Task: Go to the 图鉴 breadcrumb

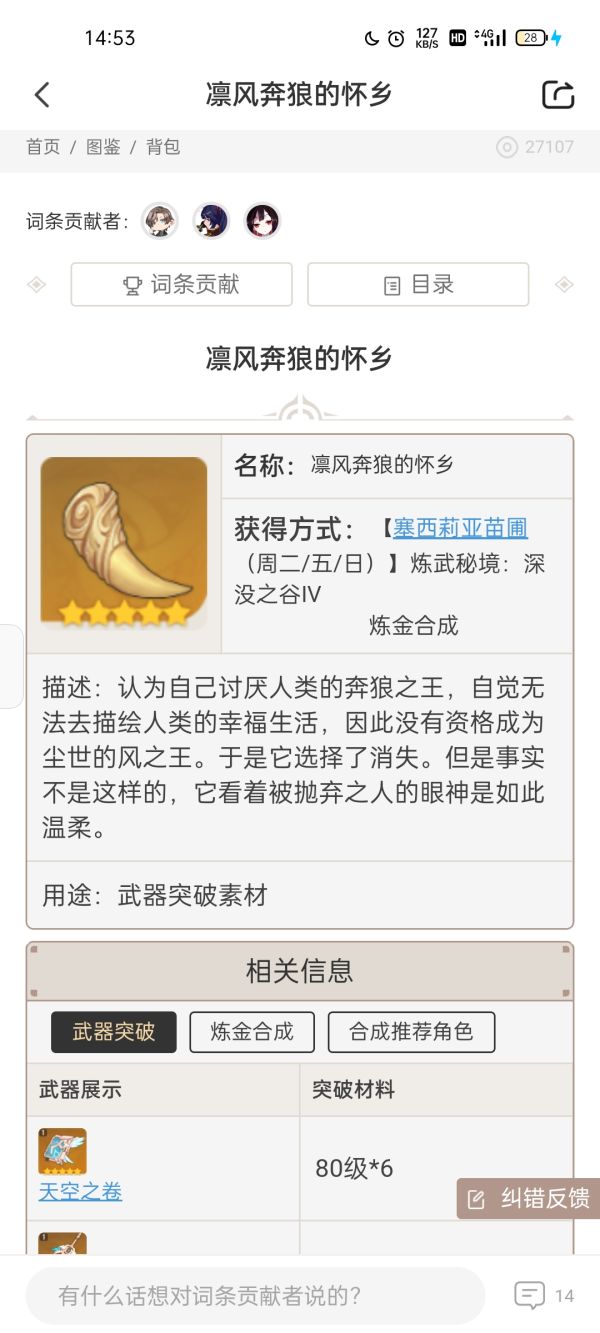Action: [103, 147]
